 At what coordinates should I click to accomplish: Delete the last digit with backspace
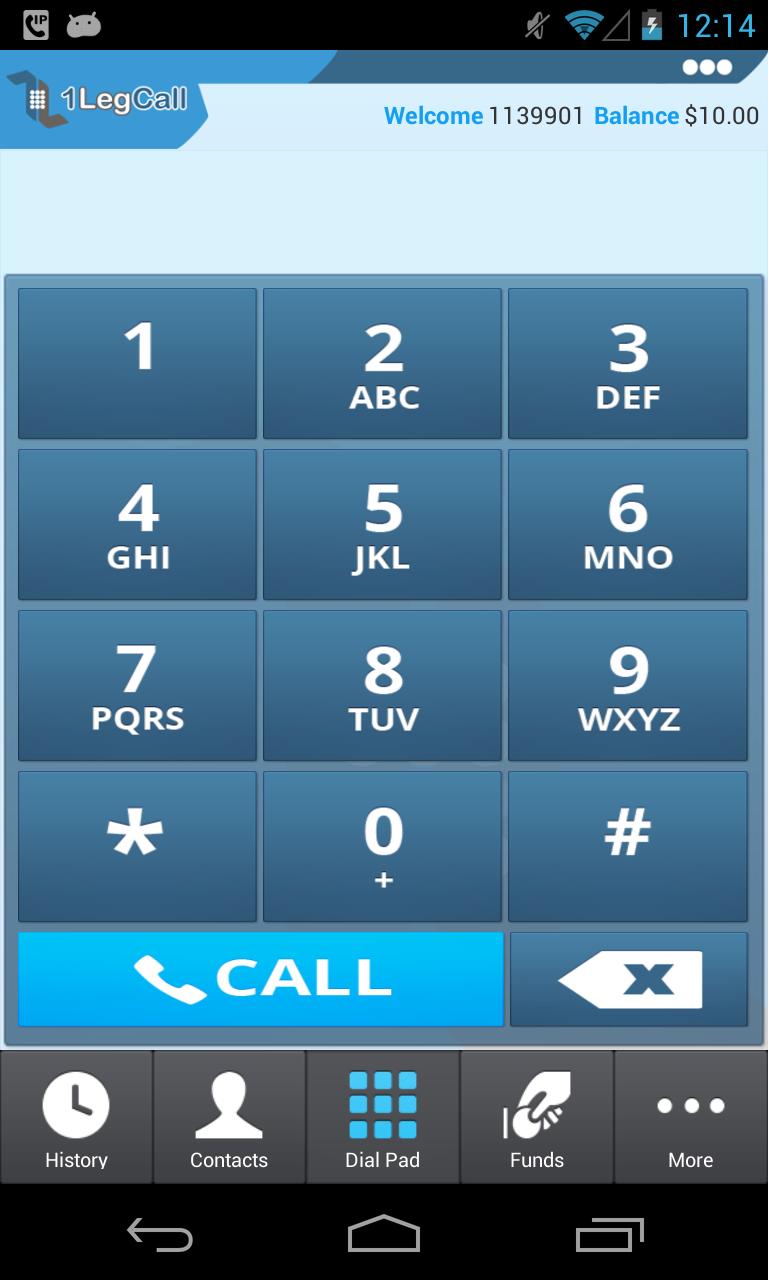(x=629, y=979)
